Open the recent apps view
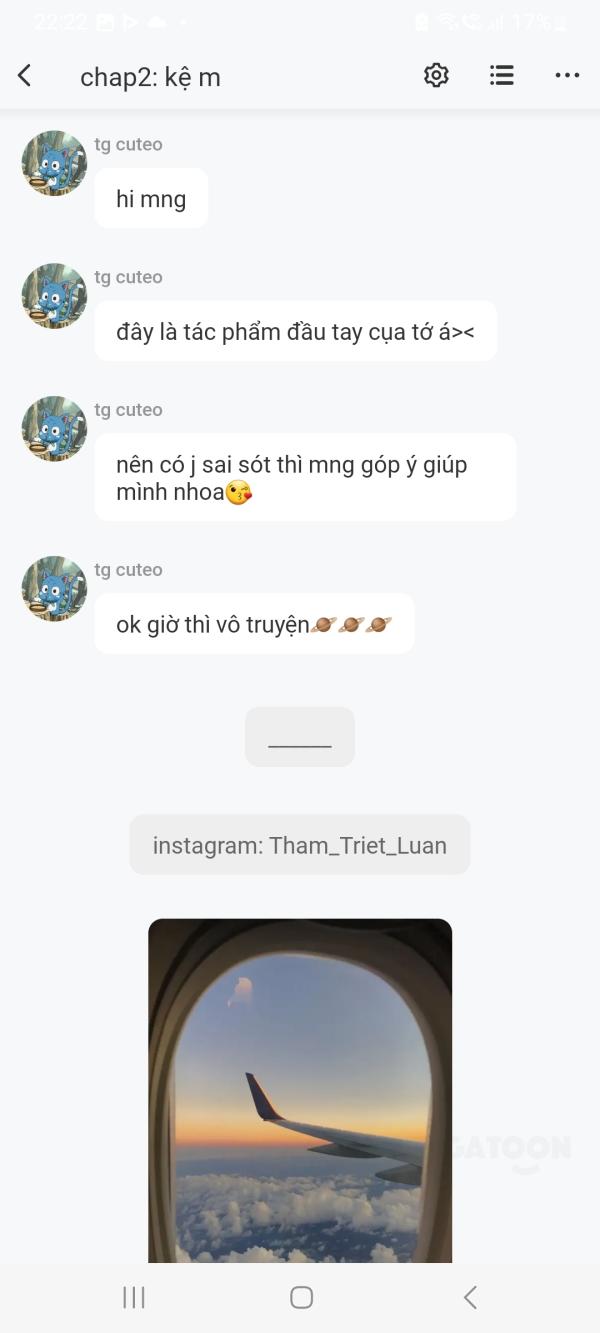Screen dimensions: 600x1333 134,1297
